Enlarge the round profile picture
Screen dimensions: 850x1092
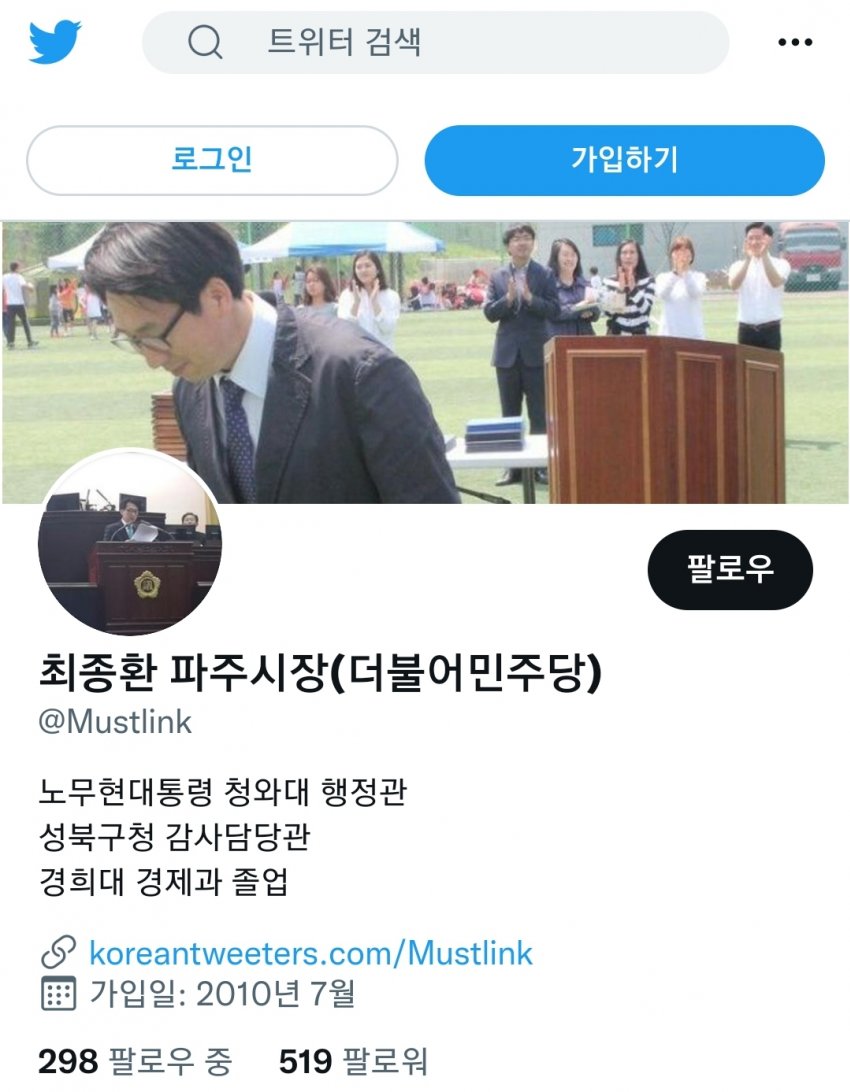click(x=129, y=543)
